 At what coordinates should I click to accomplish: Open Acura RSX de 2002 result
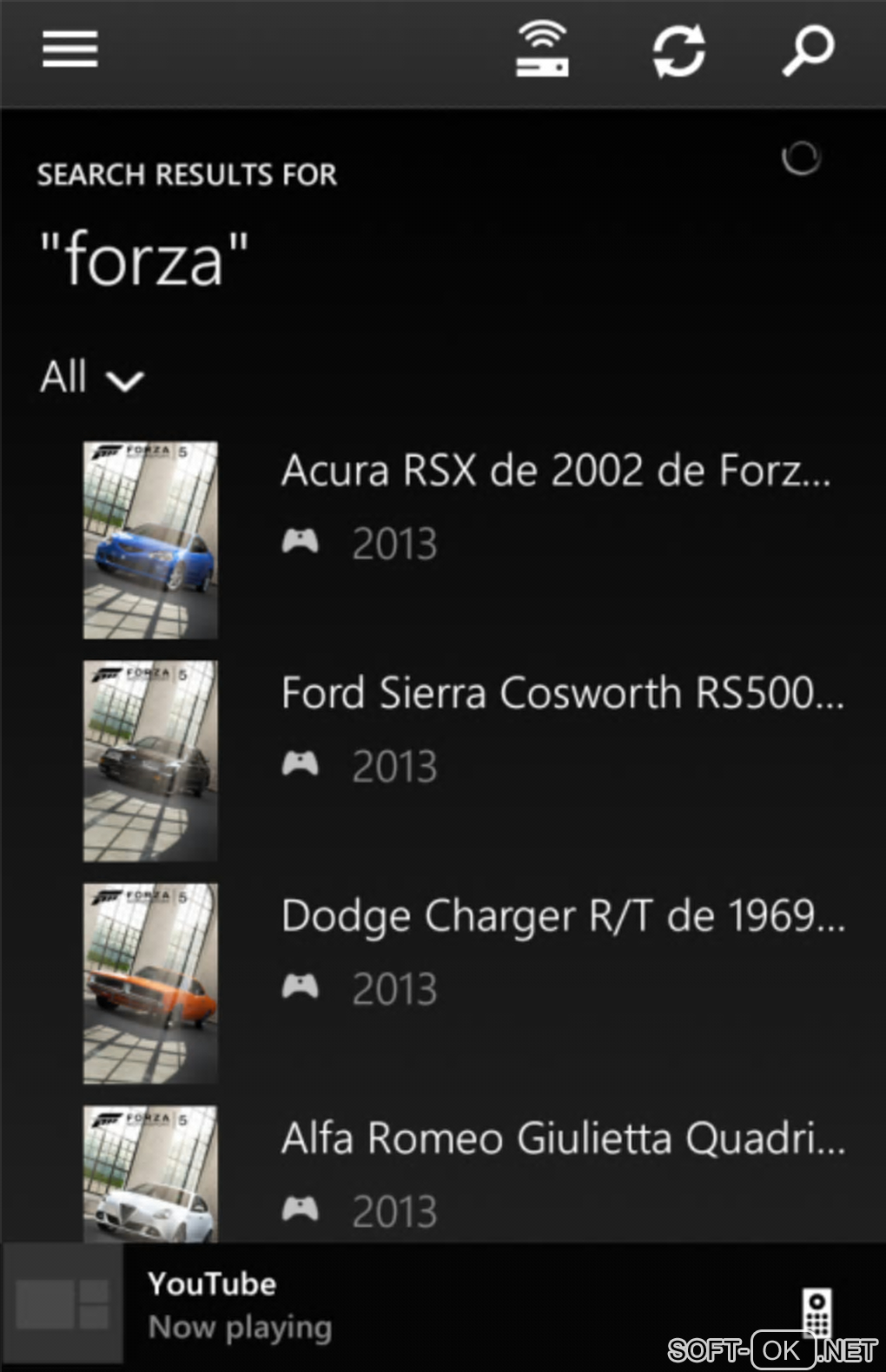click(x=554, y=472)
